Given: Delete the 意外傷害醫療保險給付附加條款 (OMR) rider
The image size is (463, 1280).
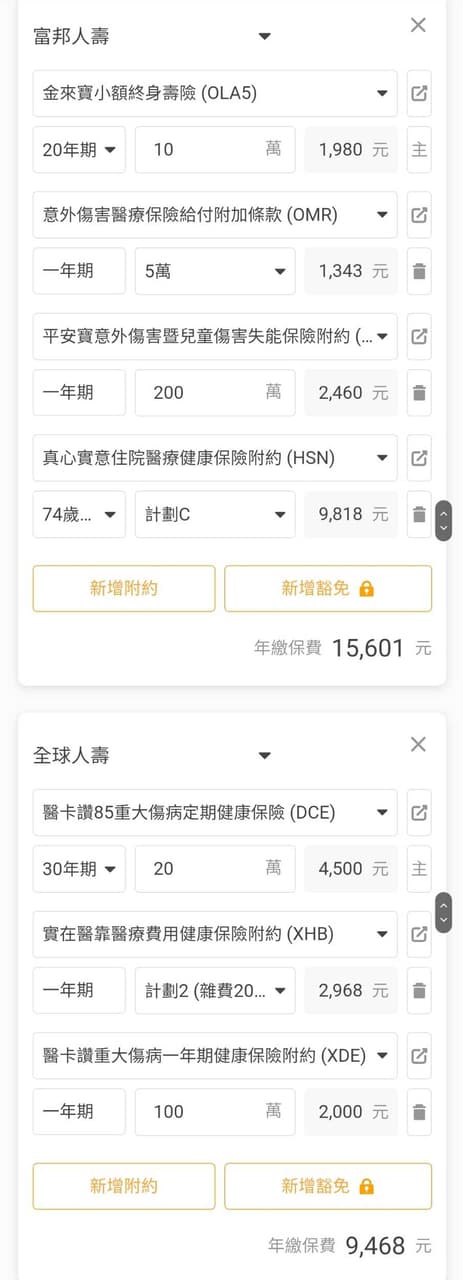Looking at the screenshot, I should (x=419, y=271).
